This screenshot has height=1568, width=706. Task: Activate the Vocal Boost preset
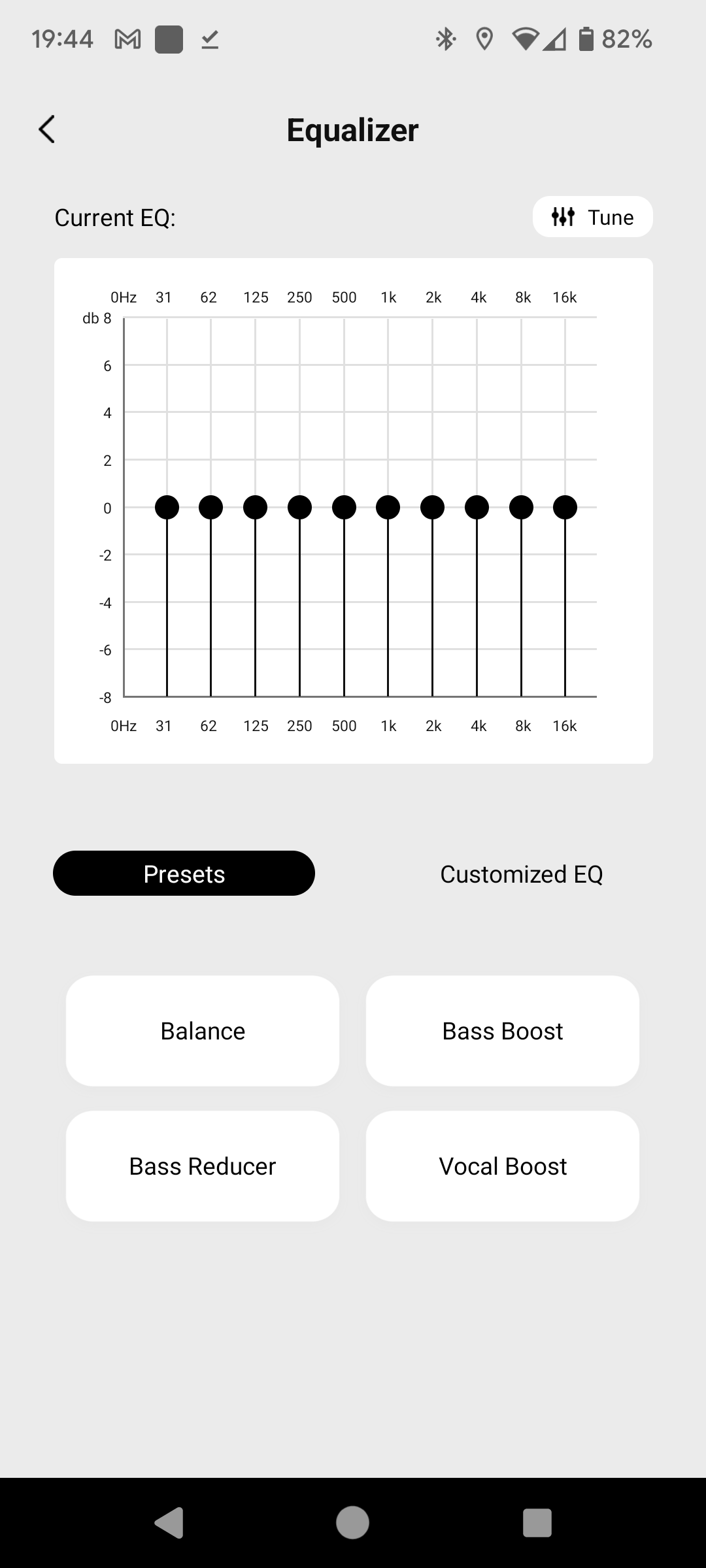502,1166
